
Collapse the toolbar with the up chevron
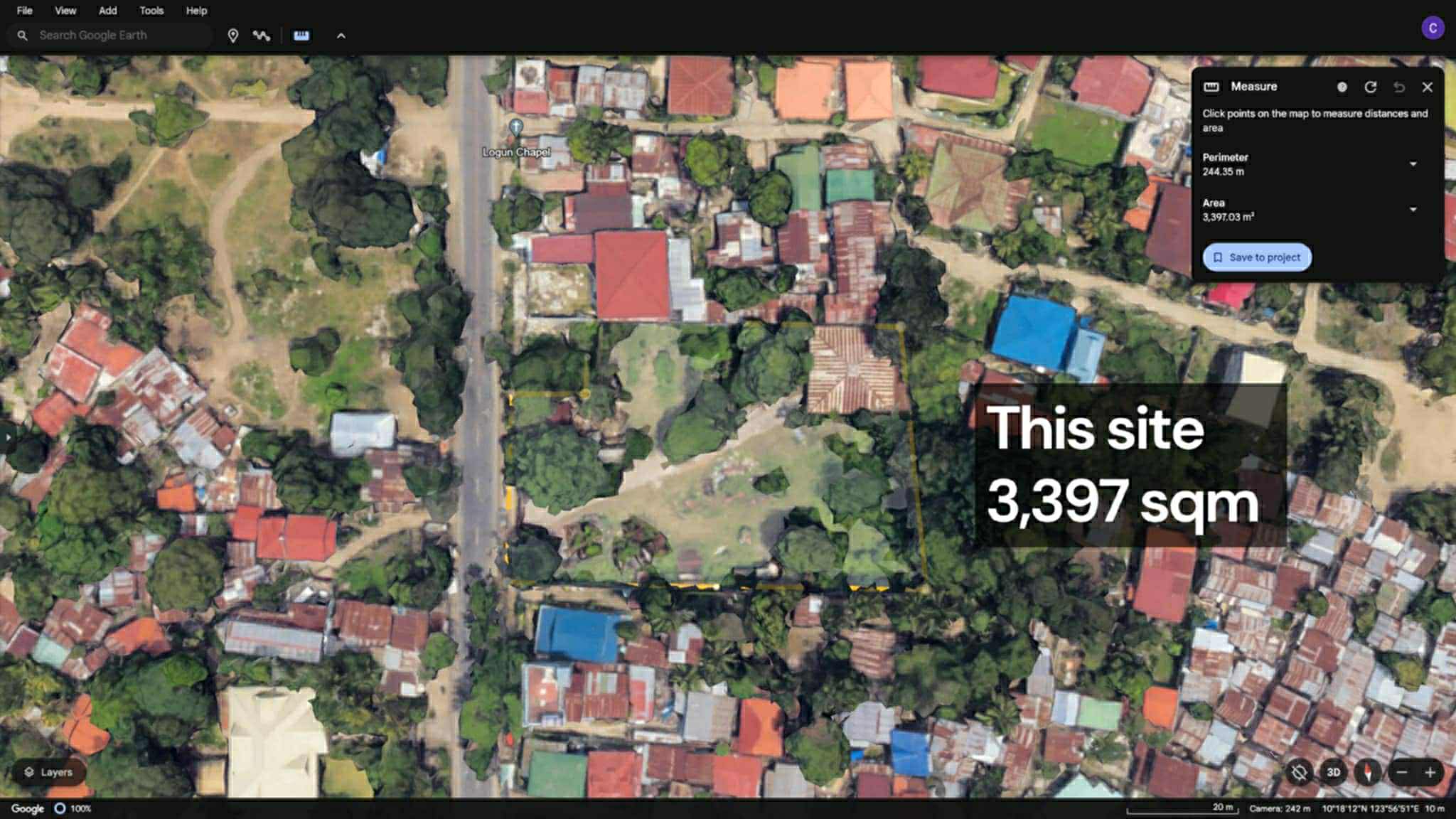[341, 36]
